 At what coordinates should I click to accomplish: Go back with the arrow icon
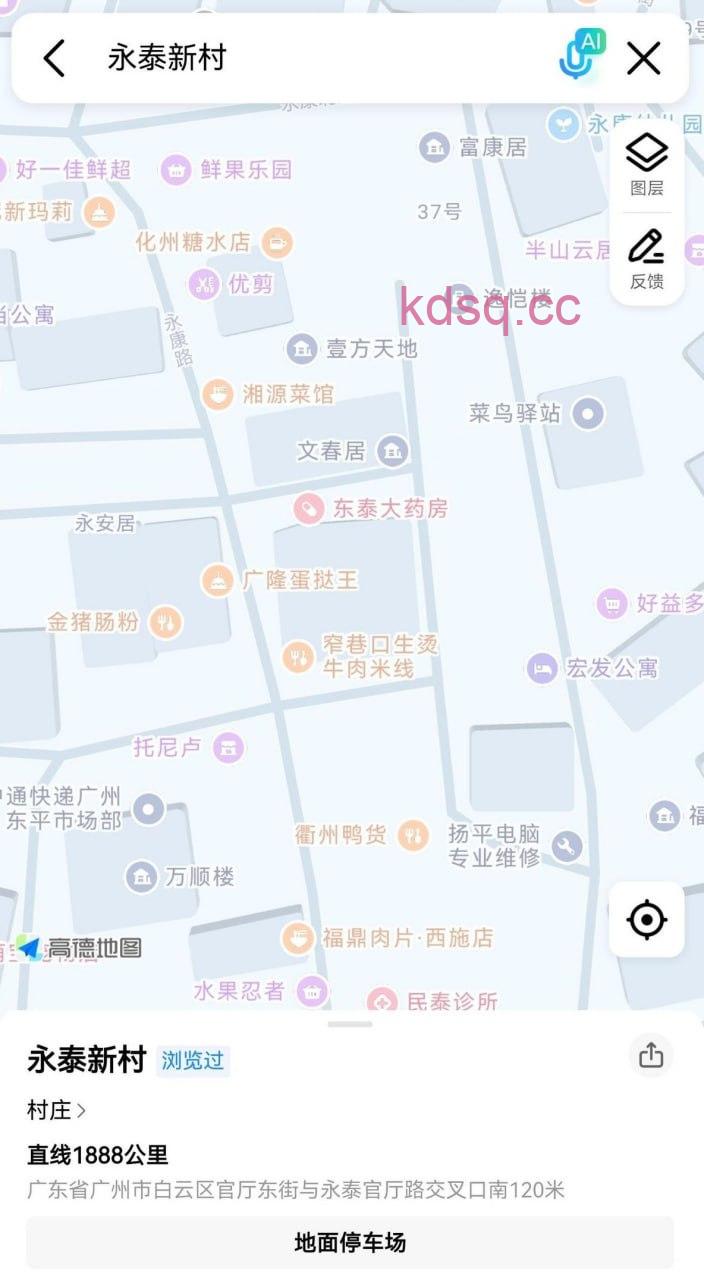[x=54, y=58]
